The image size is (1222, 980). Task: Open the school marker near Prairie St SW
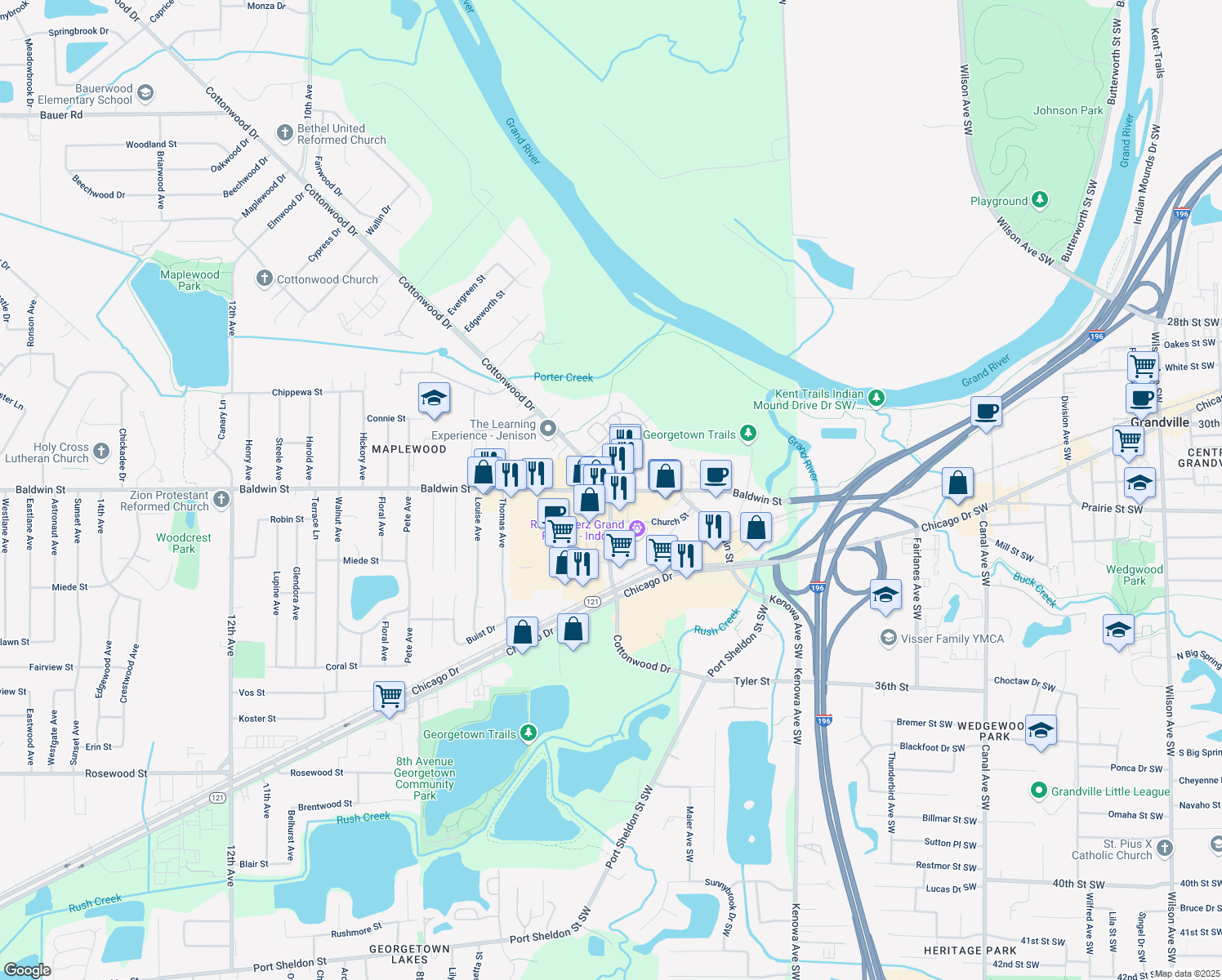click(x=1139, y=483)
